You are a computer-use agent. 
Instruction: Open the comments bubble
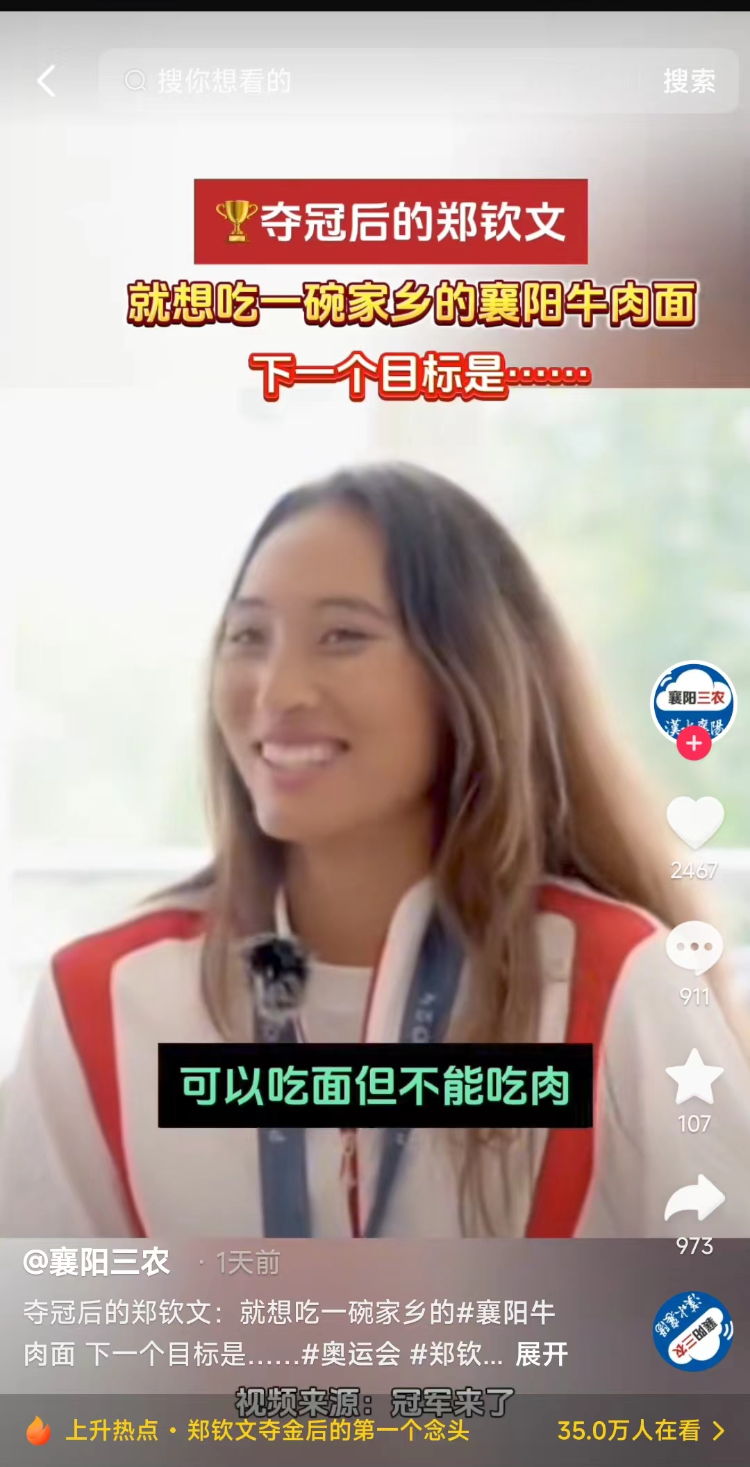(x=694, y=949)
